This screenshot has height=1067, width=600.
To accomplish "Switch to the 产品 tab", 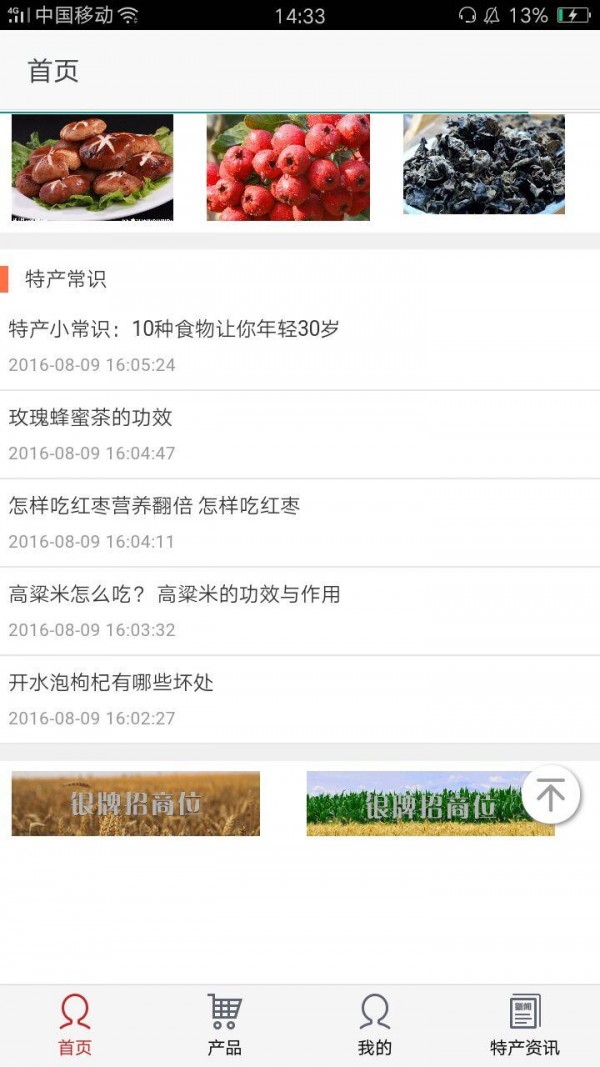I will 224,1025.
